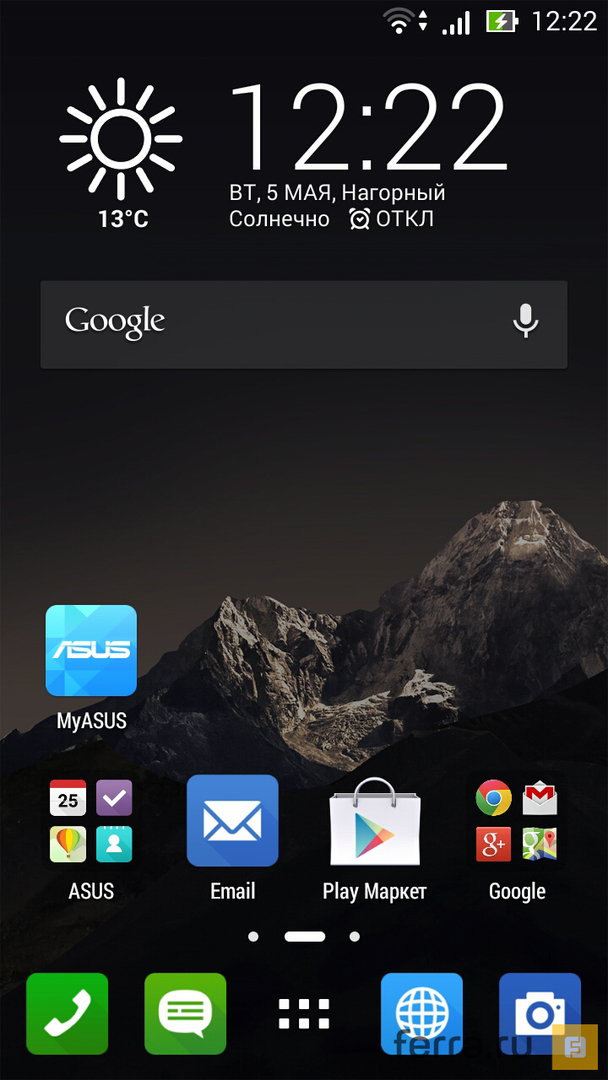Launch the web browser
The height and width of the screenshot is (1080, 608).
point(421,1013)
